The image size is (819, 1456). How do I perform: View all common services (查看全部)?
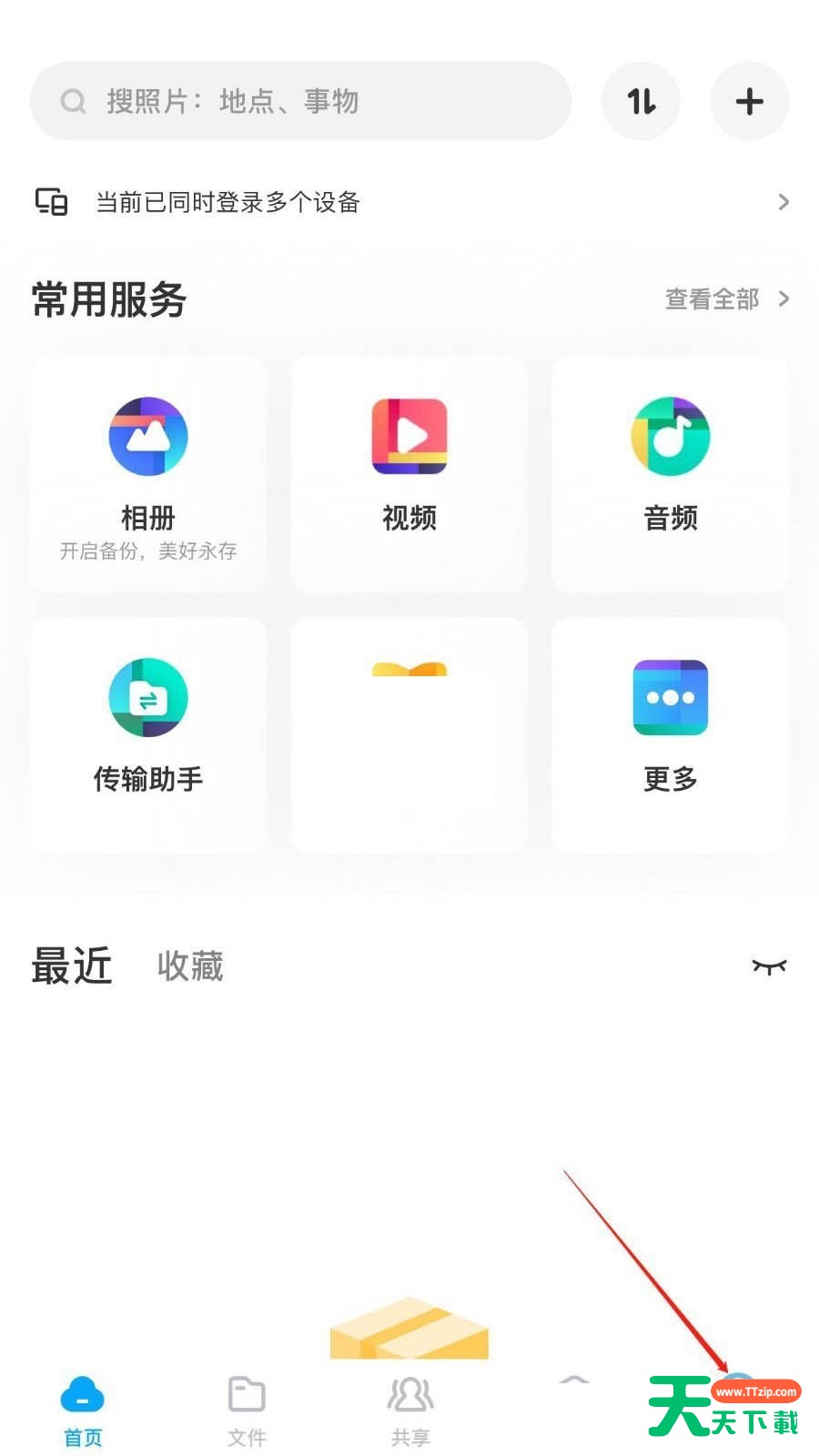(x=727, y=298)
